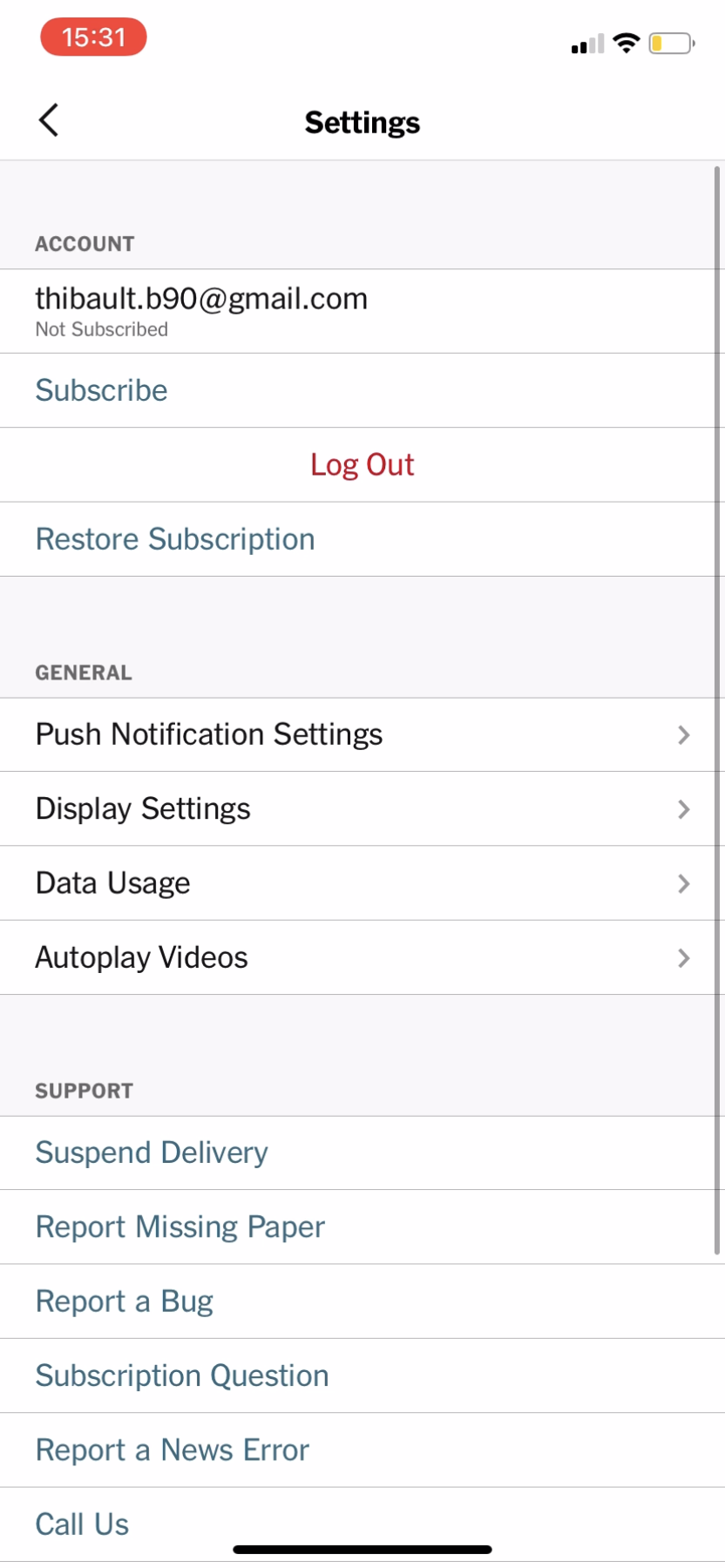Tap the cellular signal indicator
This screenshot has width=725, height=1568.
coord(586,44)
